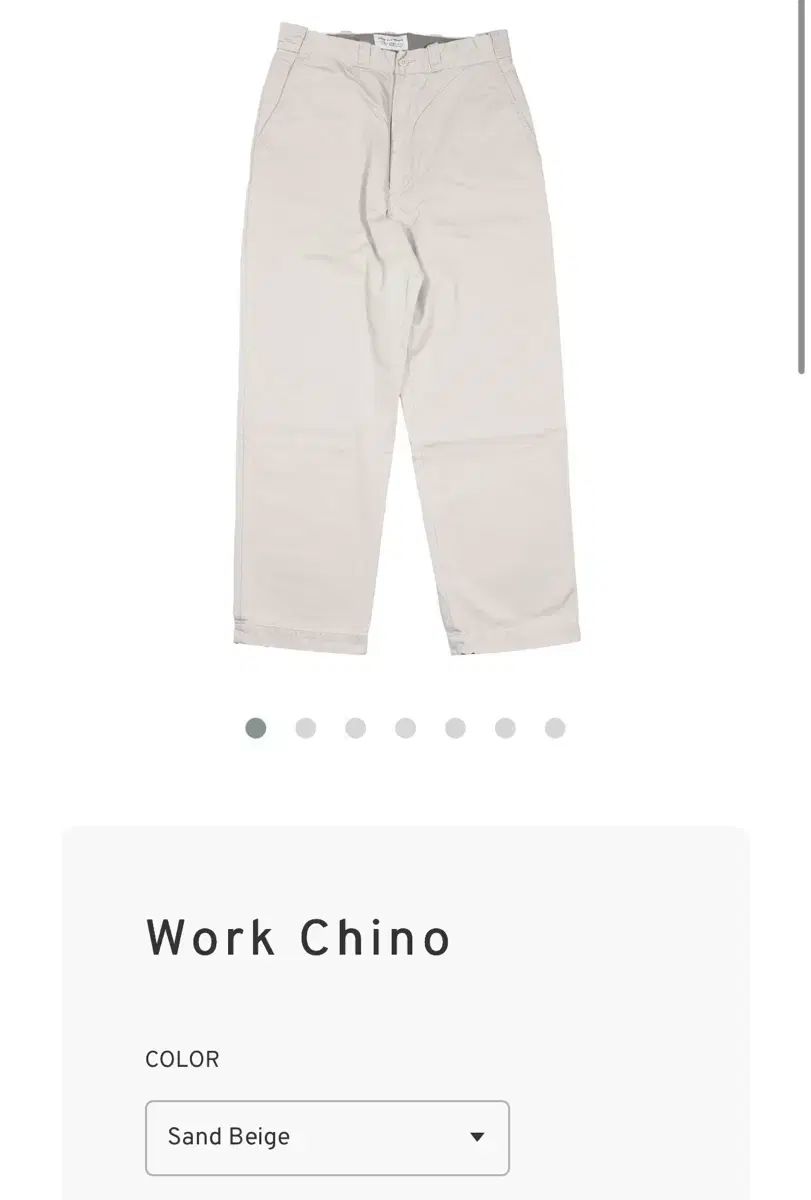811x1200 pixels.
Task: Jump to the third carousel image dot
Action: pyautogui.click(x=356, y=728)
